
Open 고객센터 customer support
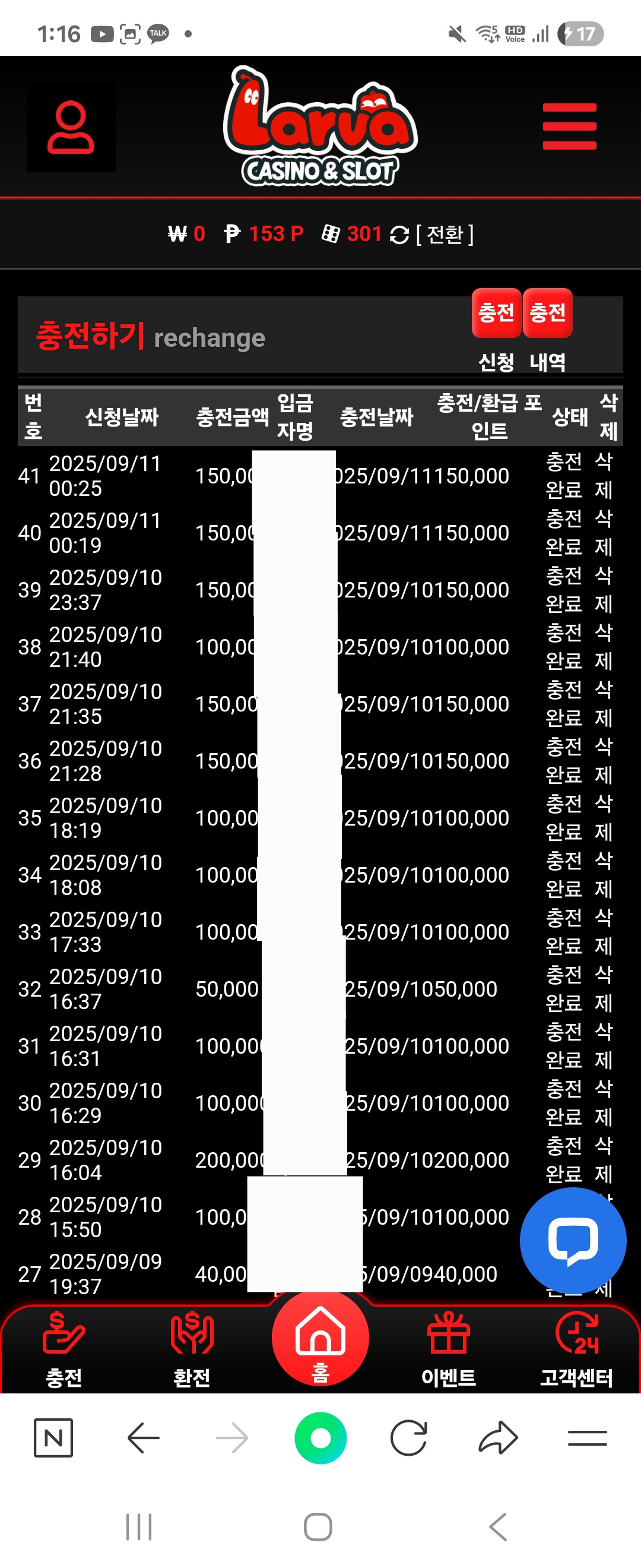coord(576,1345)
